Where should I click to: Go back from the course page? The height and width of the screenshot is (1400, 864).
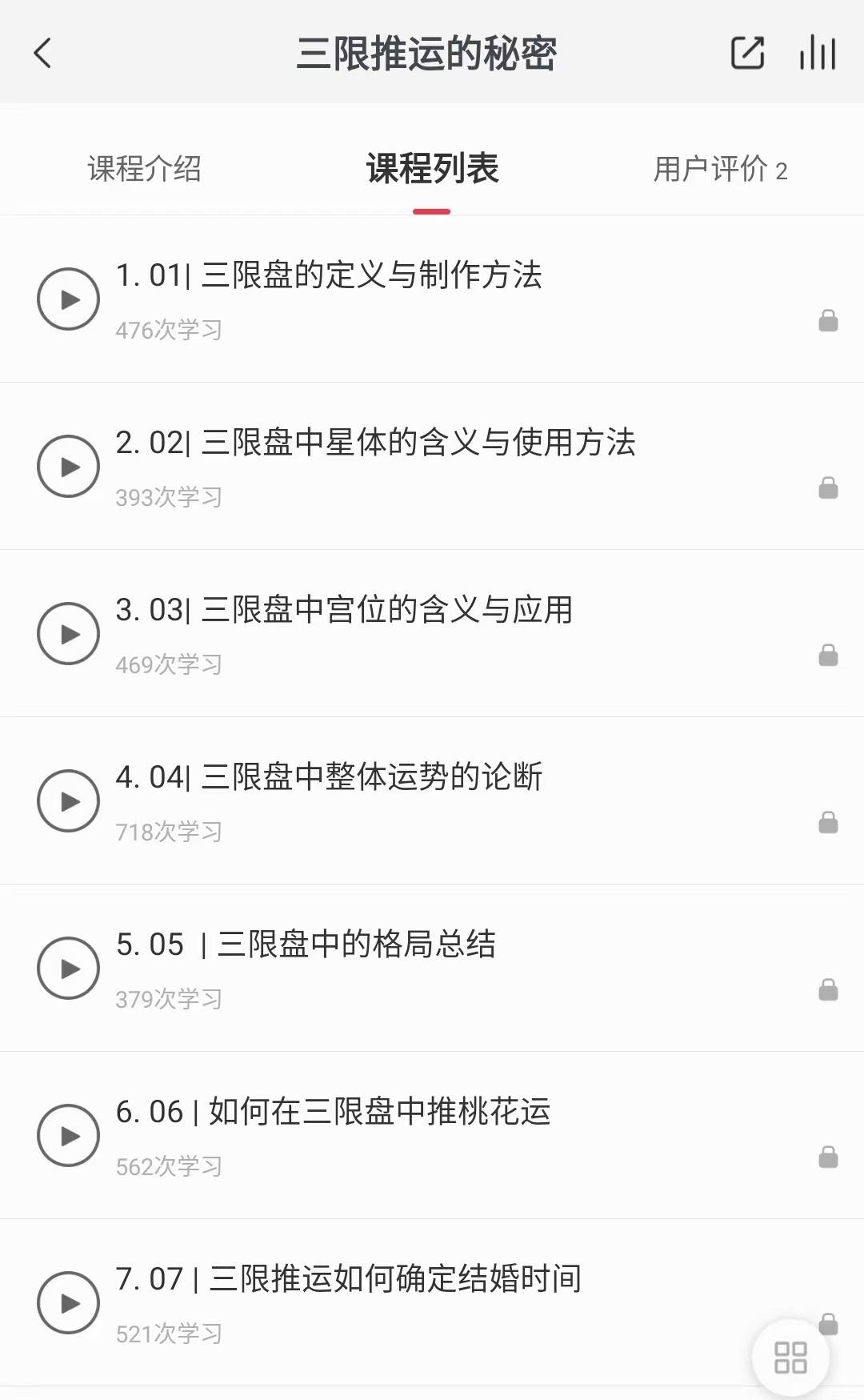(43, 54)
